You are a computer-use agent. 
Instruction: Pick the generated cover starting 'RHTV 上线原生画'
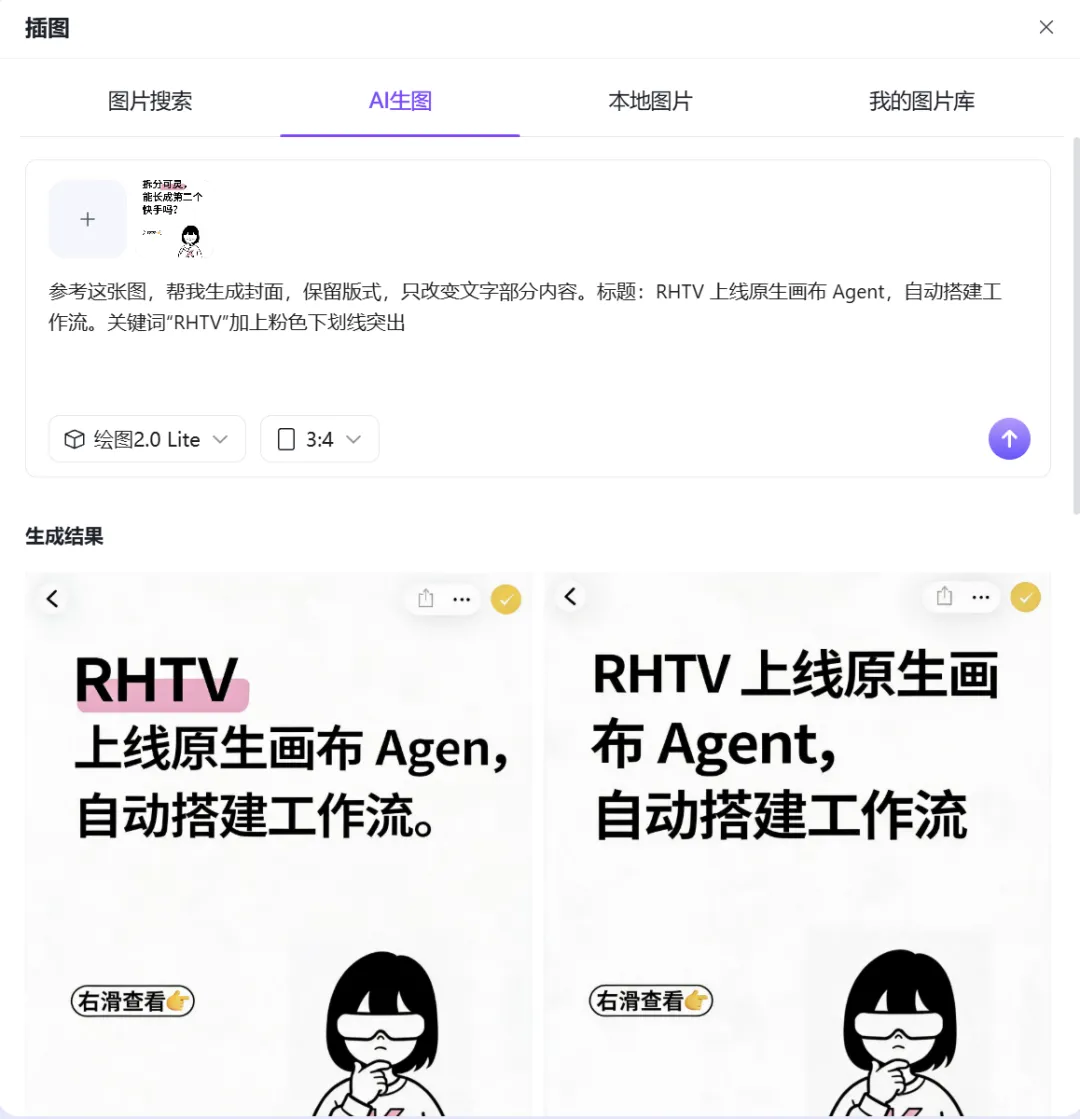click(x=797, y=844)
